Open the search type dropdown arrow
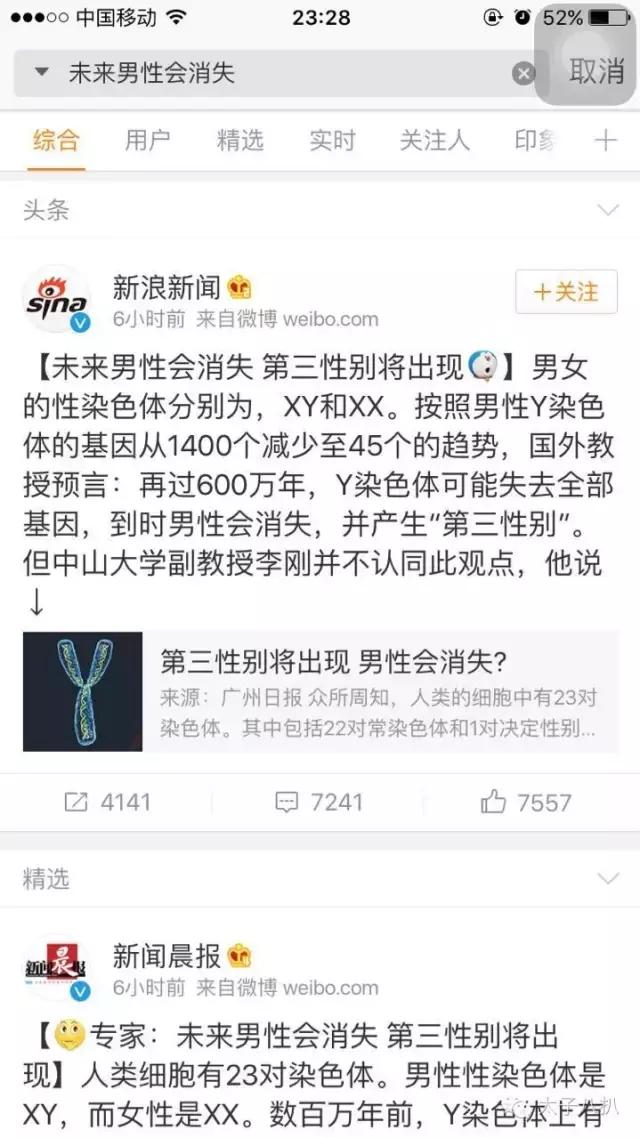Viewport: 640px width, 1138px height. (41, 72)
